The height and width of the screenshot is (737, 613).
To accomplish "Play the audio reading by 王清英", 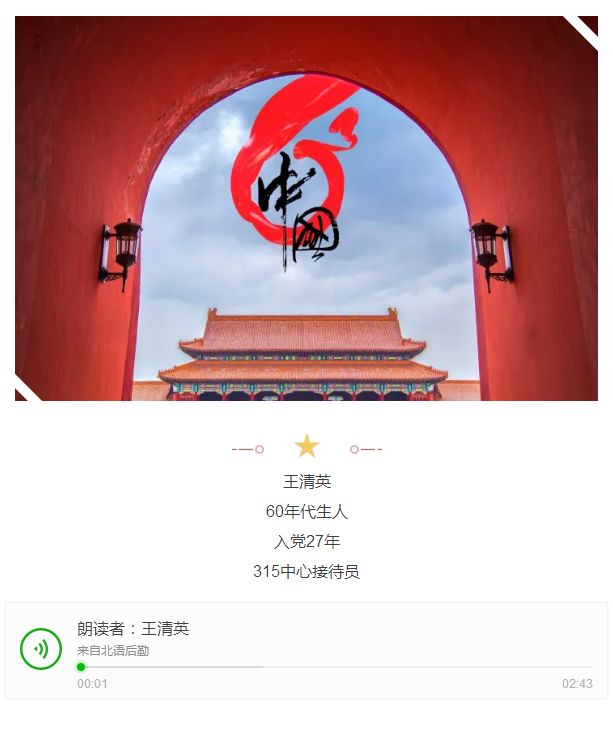I will click(41, 649).
